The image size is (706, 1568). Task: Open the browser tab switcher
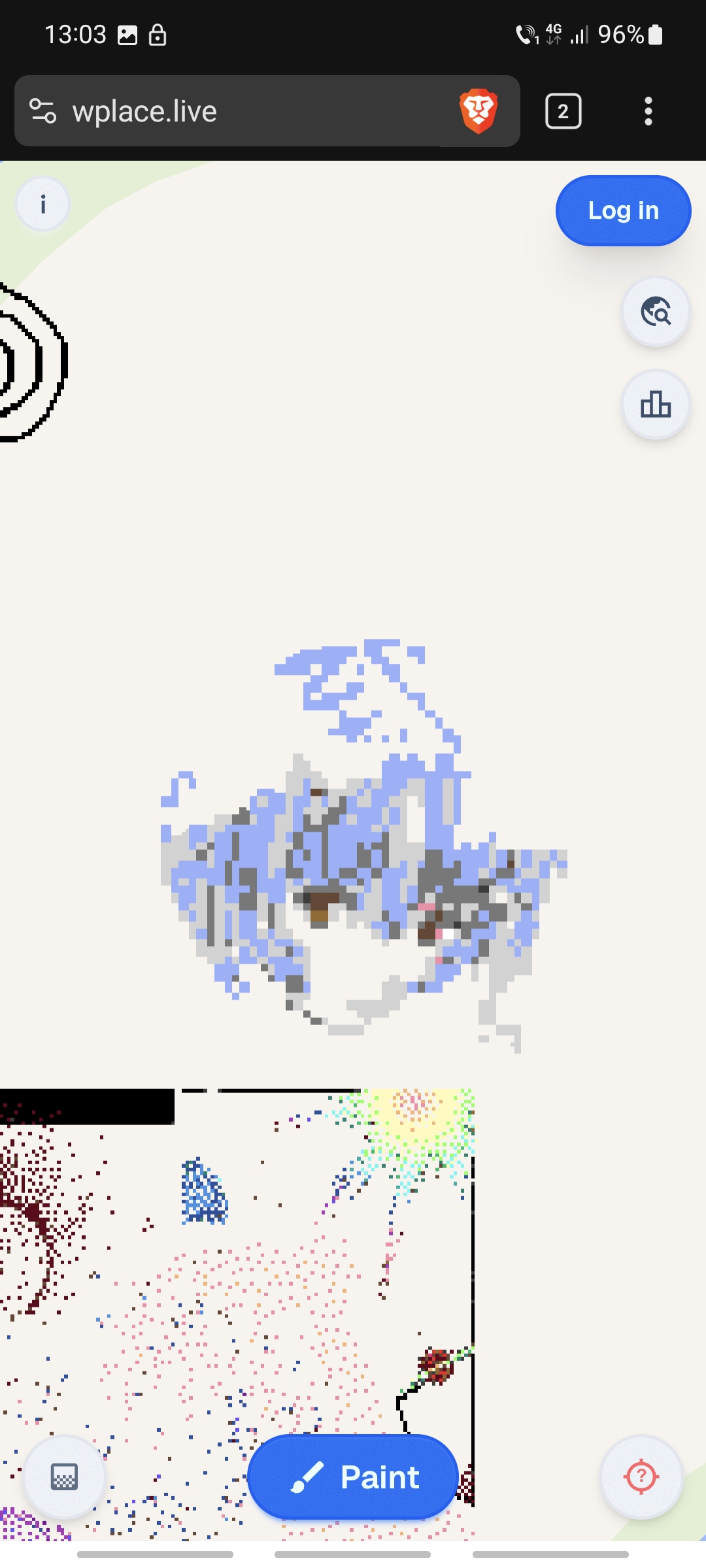click(563, 111)
